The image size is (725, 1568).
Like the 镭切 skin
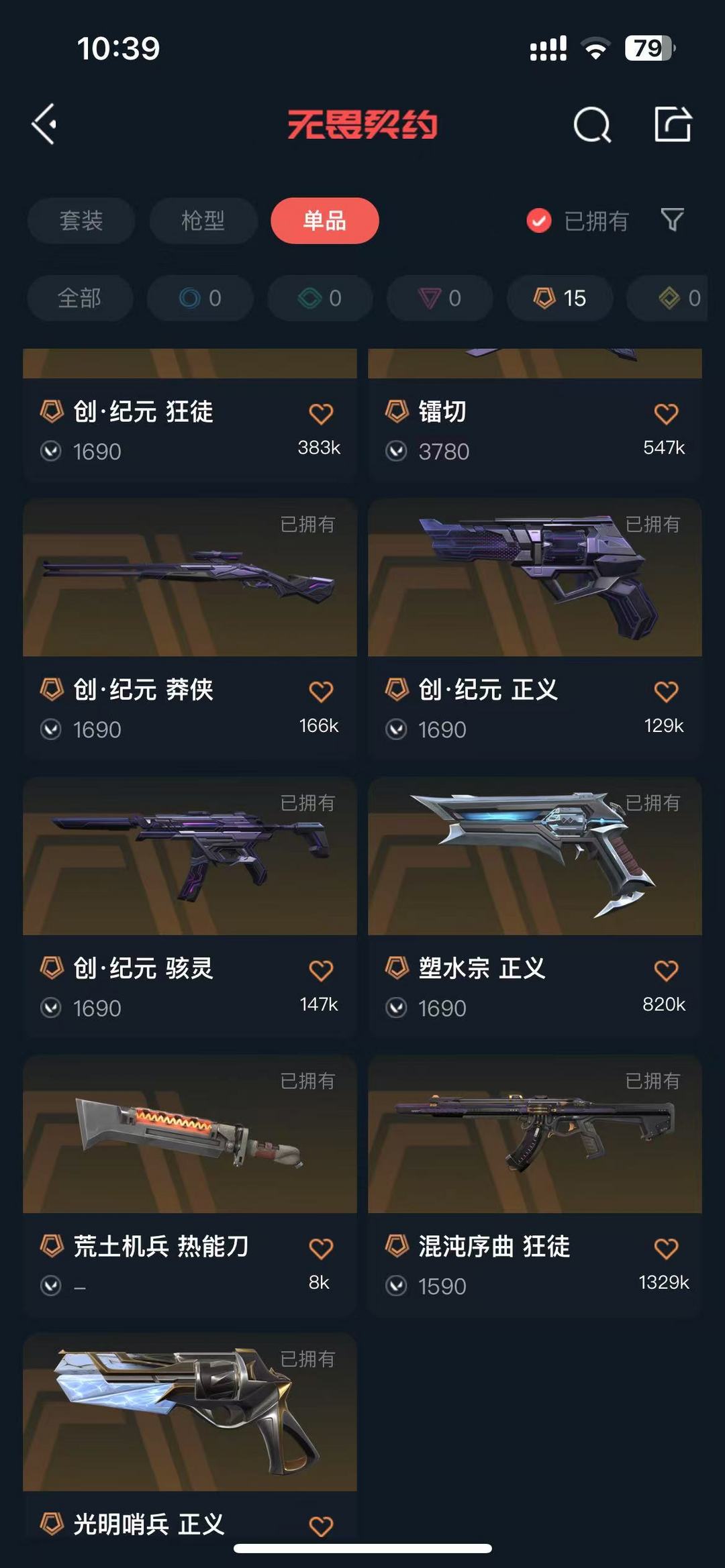coord(666,414)
